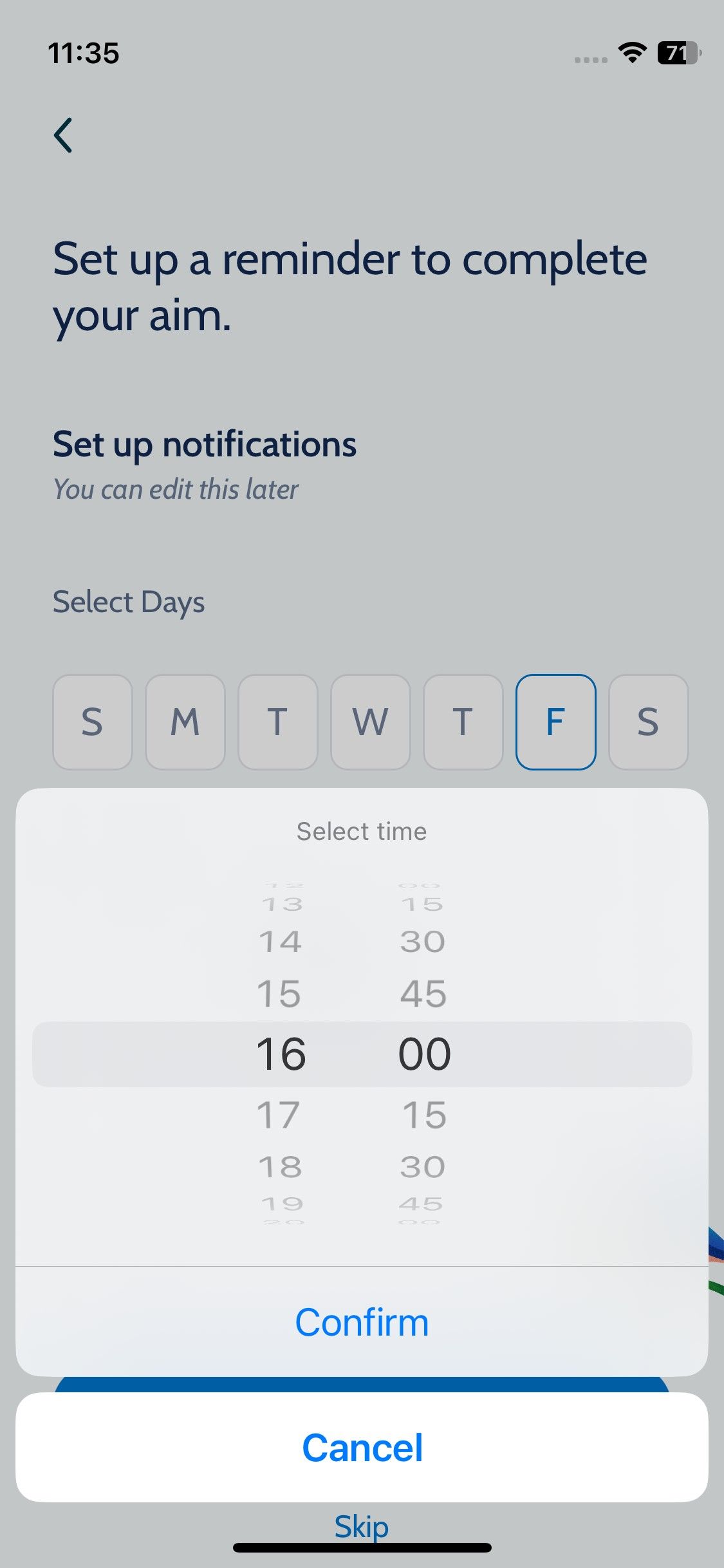
Task: Toggle Sunday reminder day
Action: pos(92,721)
